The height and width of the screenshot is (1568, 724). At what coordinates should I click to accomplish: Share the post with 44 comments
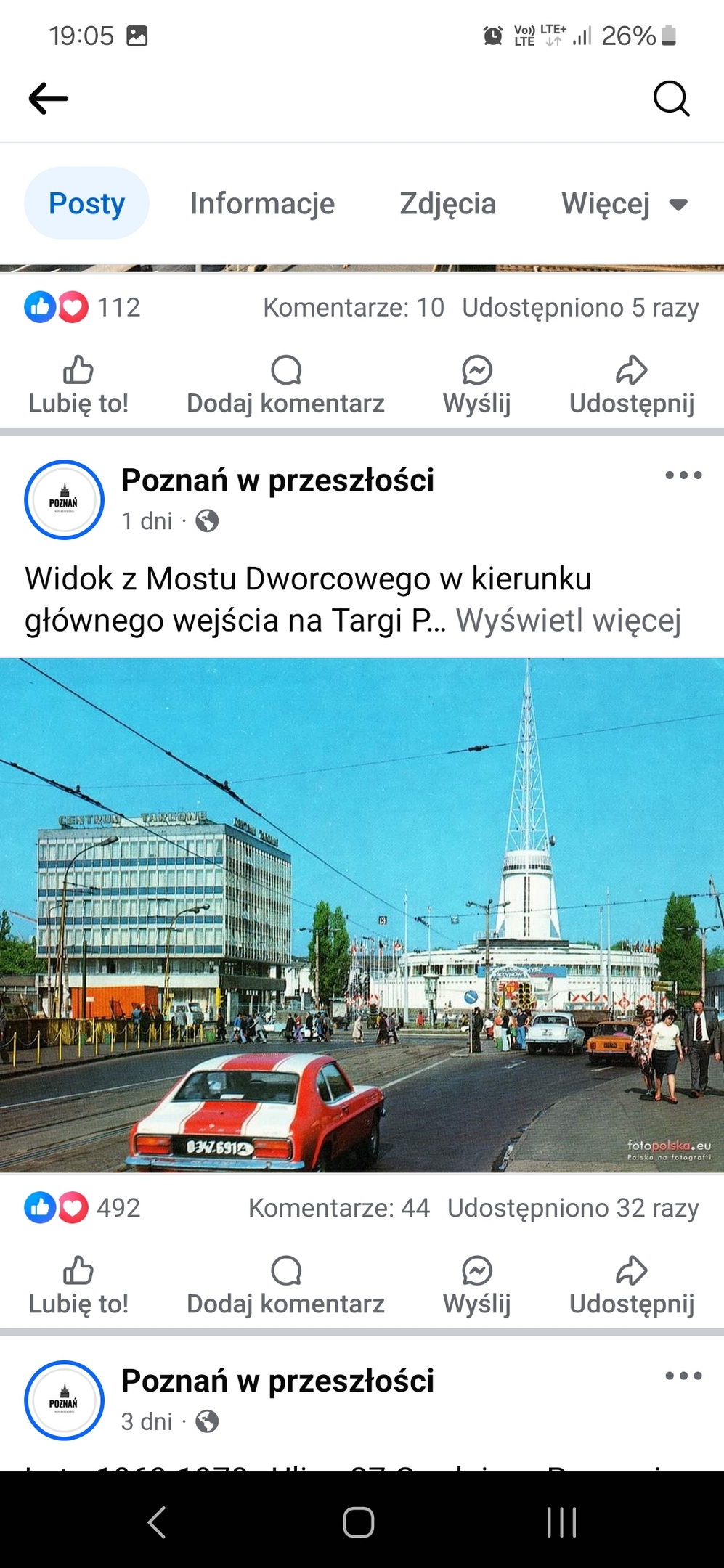tap(631, 1286)
